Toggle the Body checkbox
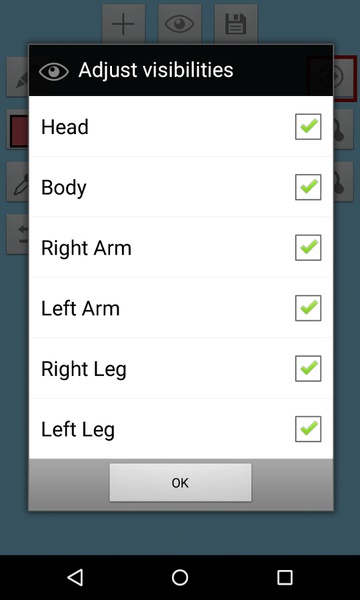This screenshot has height=600, width=360. pos(308,187)
